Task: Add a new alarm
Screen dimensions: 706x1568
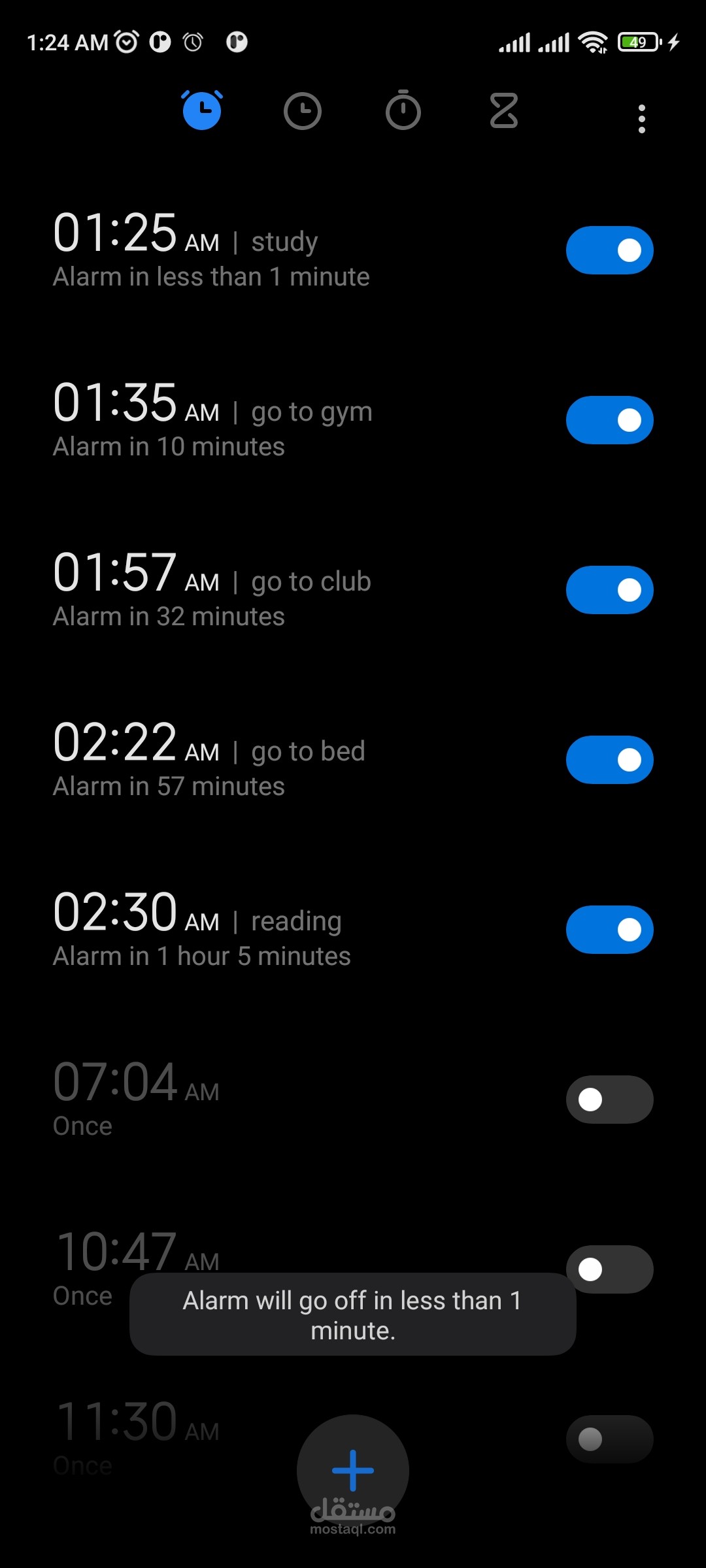Action: (353, 1470)
